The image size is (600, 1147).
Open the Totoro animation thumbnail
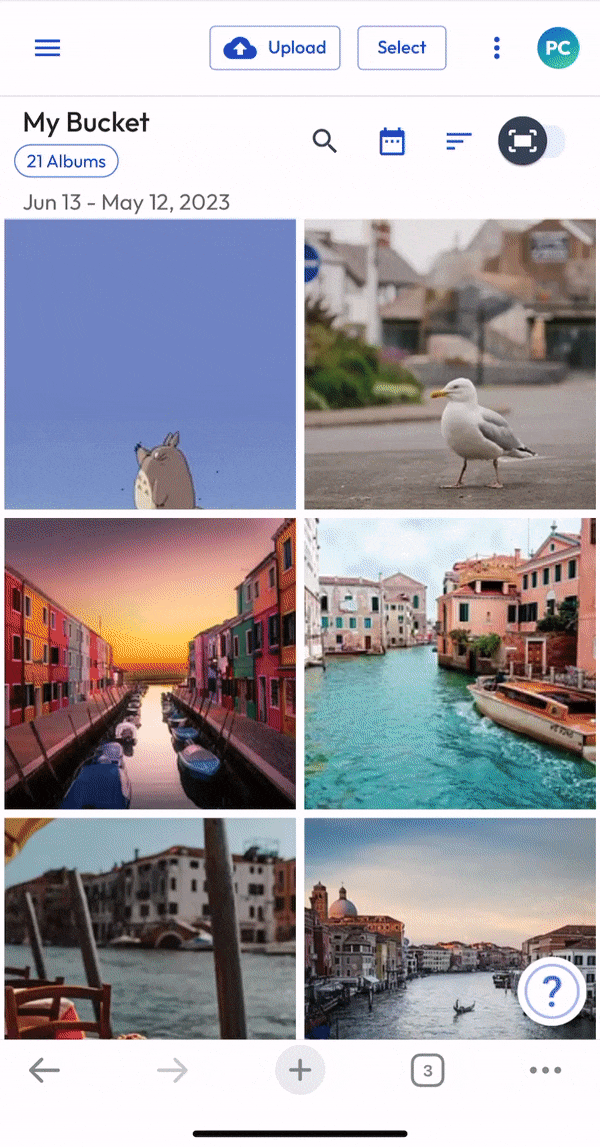click(x=150, y=364)
